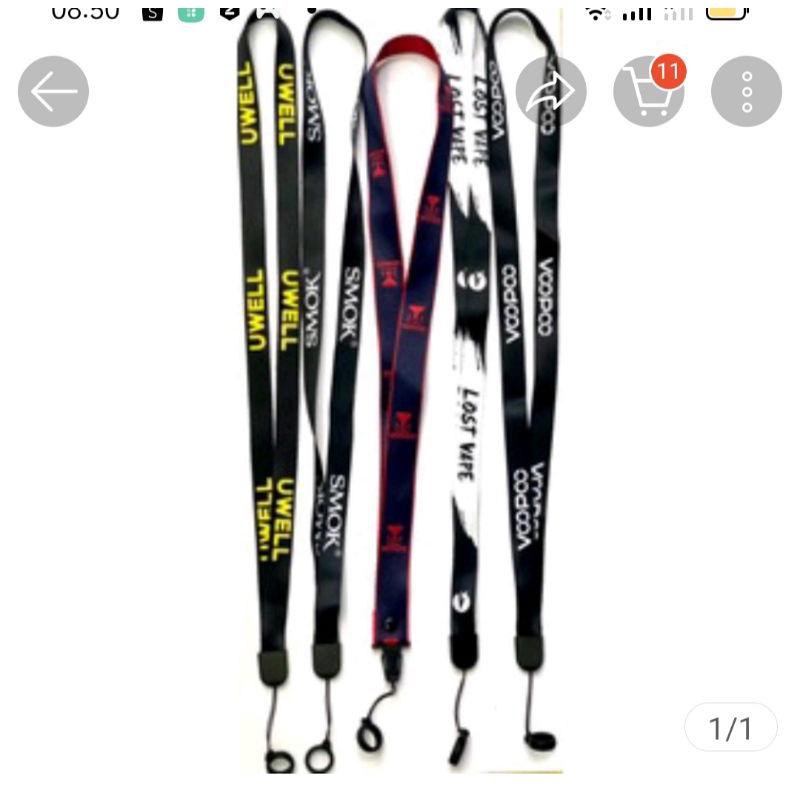This screenshot has height=800, width=800.
Task: Open the three-dot overflow menu
Action: 746,92
